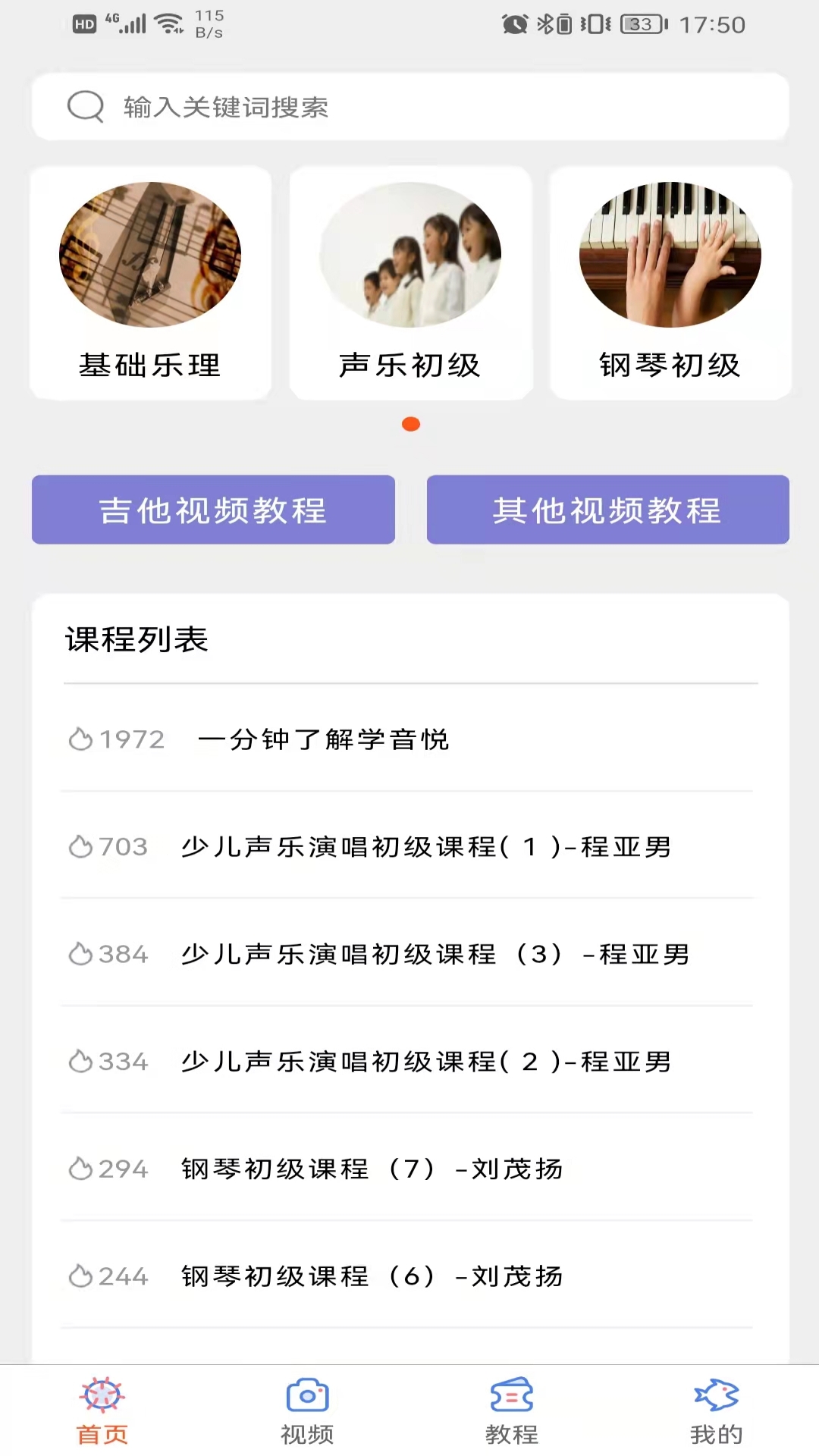The width and height of the screenshot is (819, 1456).
Task: Open 钢琴初级课程(6)-刘茂扬
Action: point(409,1276)
